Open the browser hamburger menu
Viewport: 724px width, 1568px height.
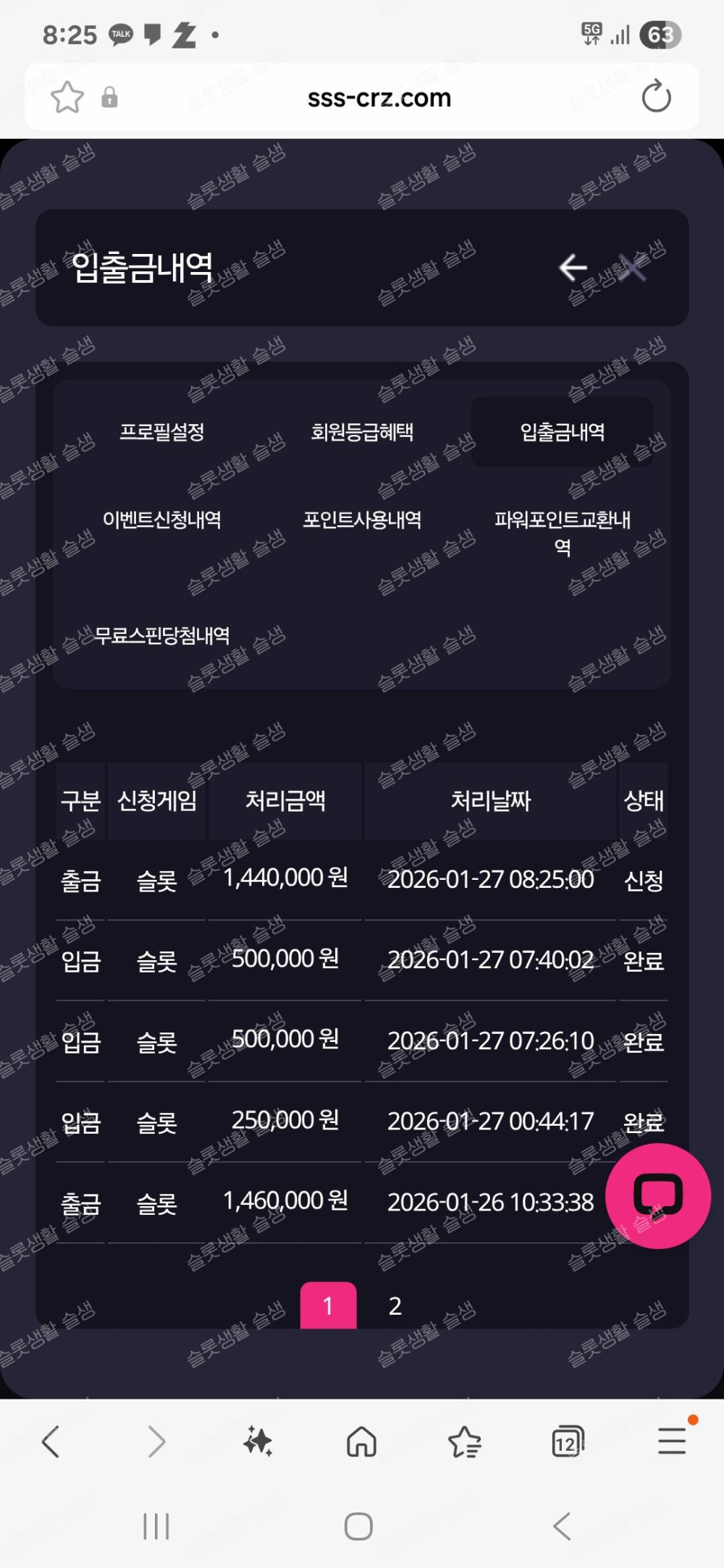(x=672, y=1440)
